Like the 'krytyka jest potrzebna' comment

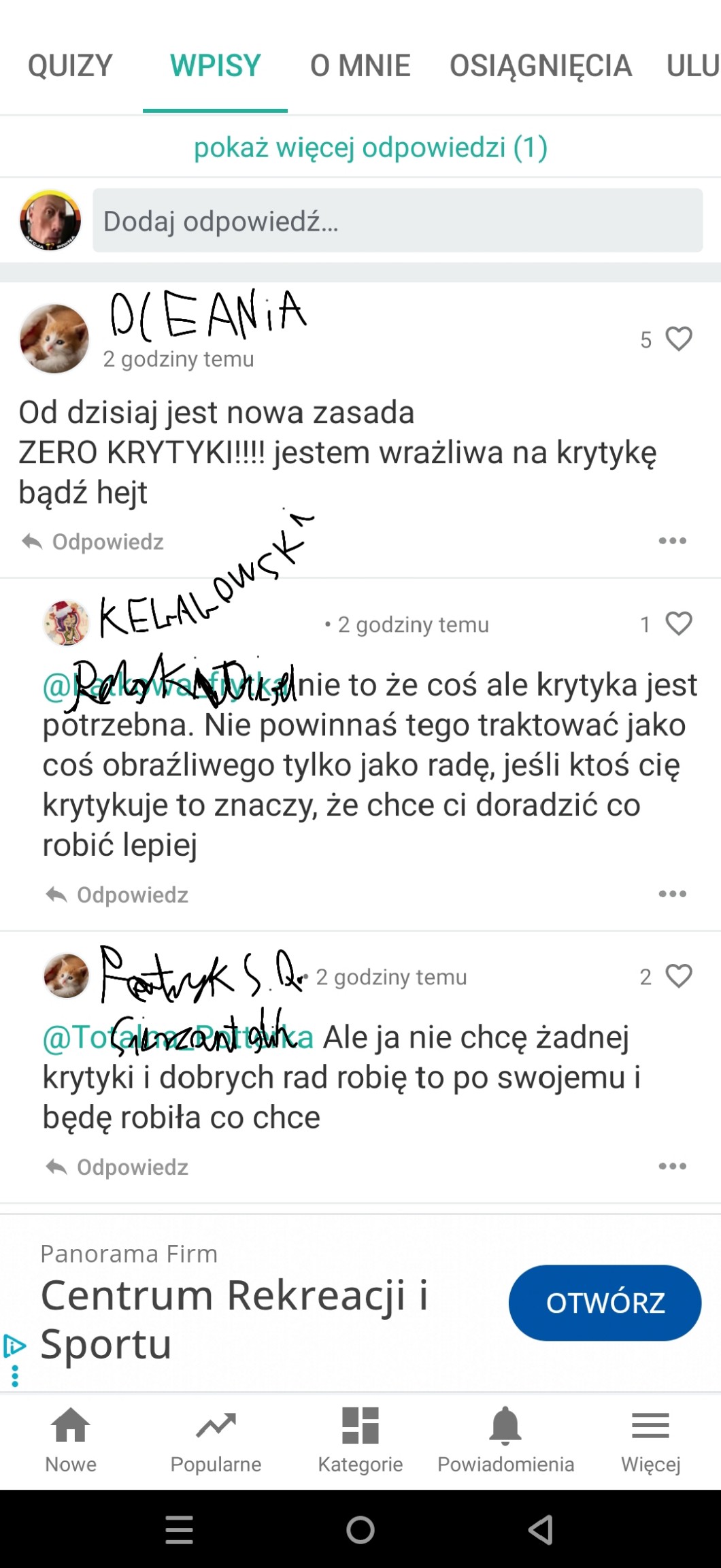pos(678,624)
